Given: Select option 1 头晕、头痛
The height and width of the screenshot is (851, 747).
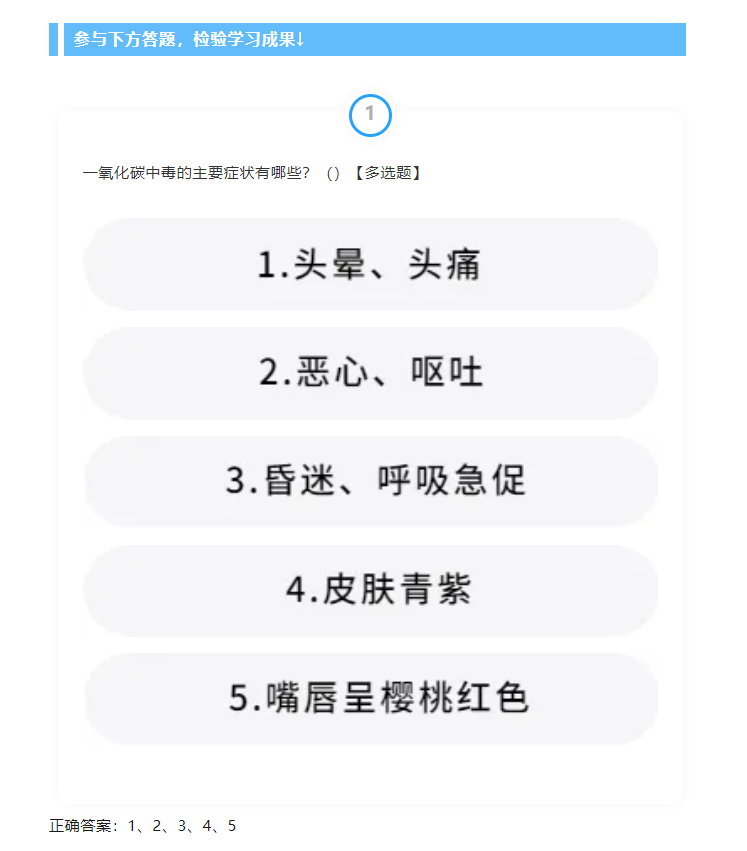Looking at the screenshot, I should coord(370,265).
